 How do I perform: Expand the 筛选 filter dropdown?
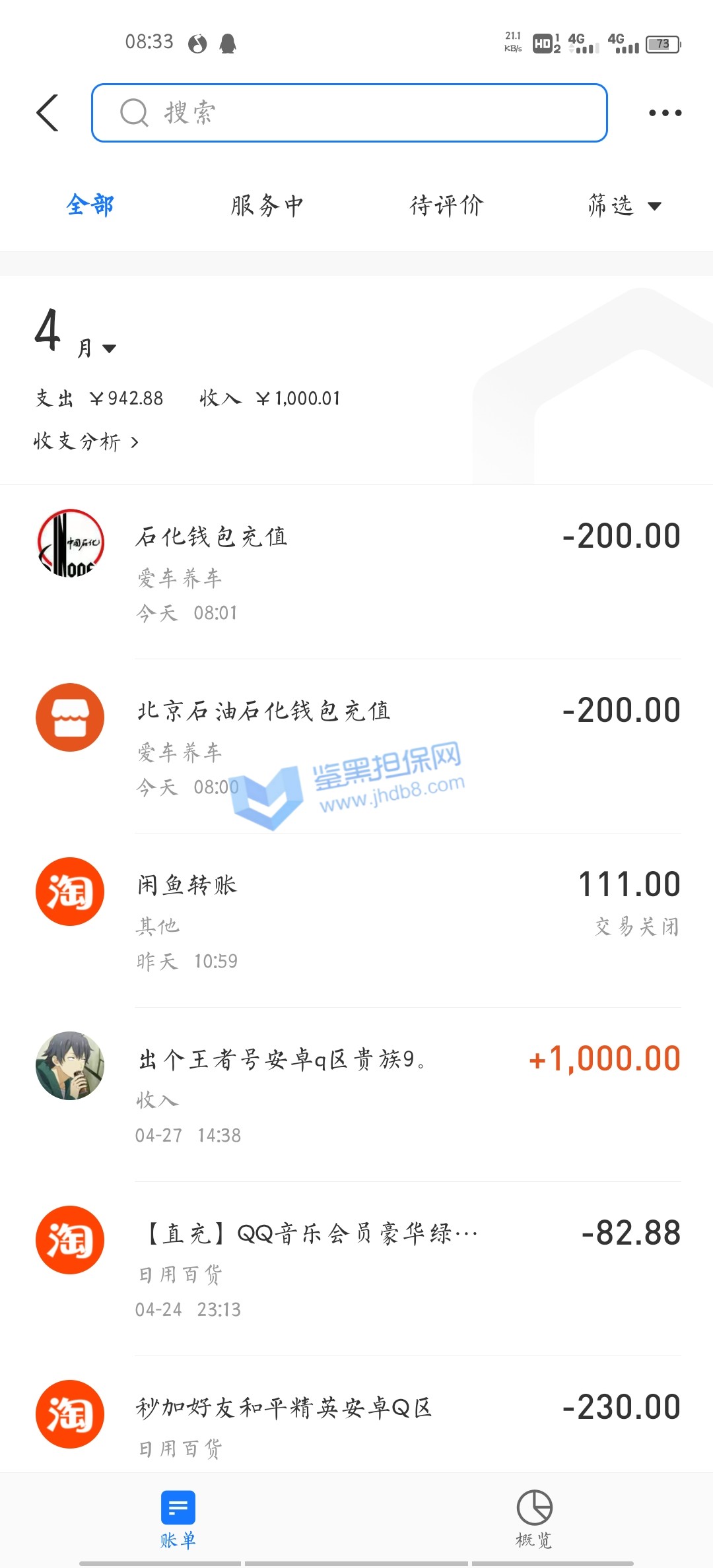pyautogui.click(x=623, y=205)
